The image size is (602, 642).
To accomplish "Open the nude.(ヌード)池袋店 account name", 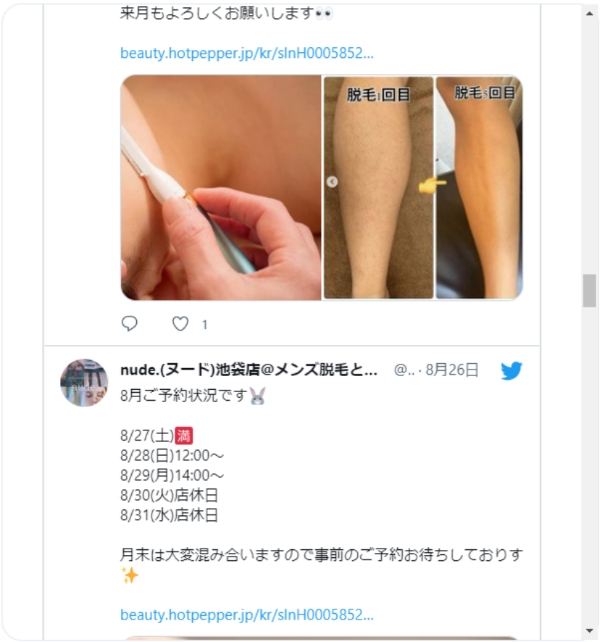I will click(248, 370).
